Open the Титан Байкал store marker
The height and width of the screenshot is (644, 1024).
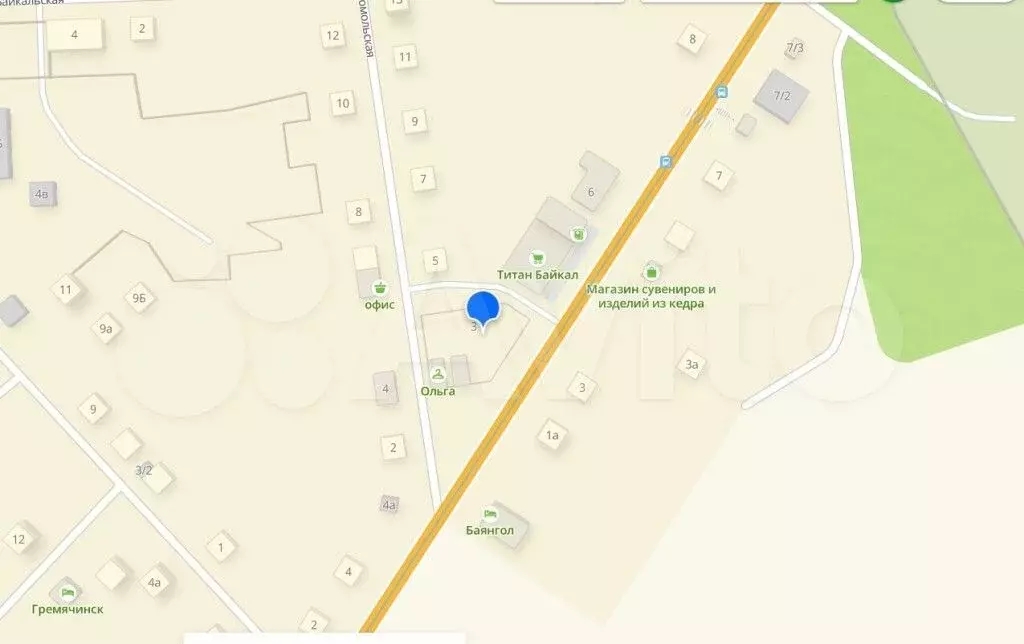pyautogui.click(x=539, y=257)
